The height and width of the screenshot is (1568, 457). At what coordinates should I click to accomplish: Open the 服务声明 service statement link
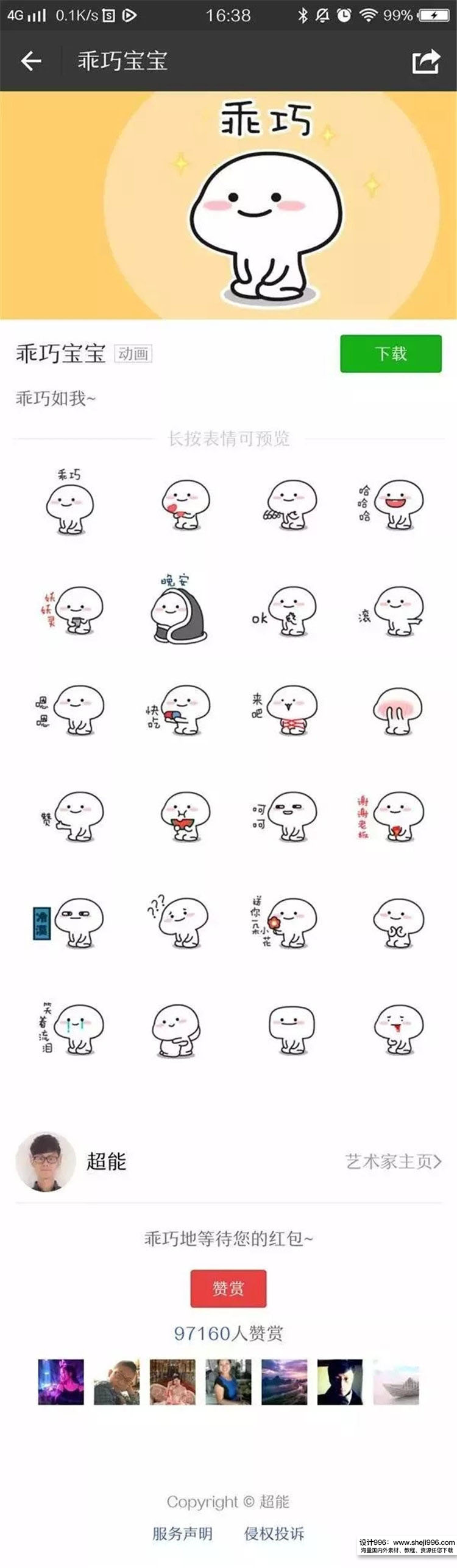tap(182, 1534)
